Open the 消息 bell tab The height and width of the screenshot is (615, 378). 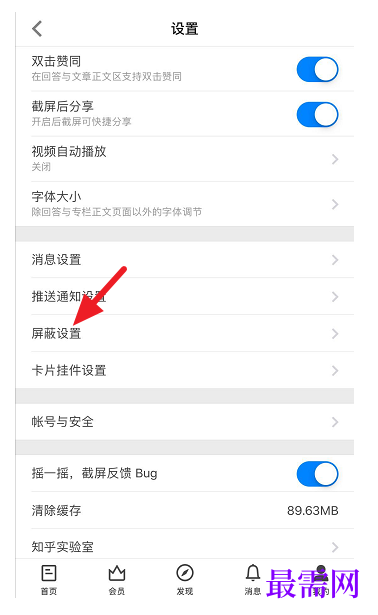point(253,580)
